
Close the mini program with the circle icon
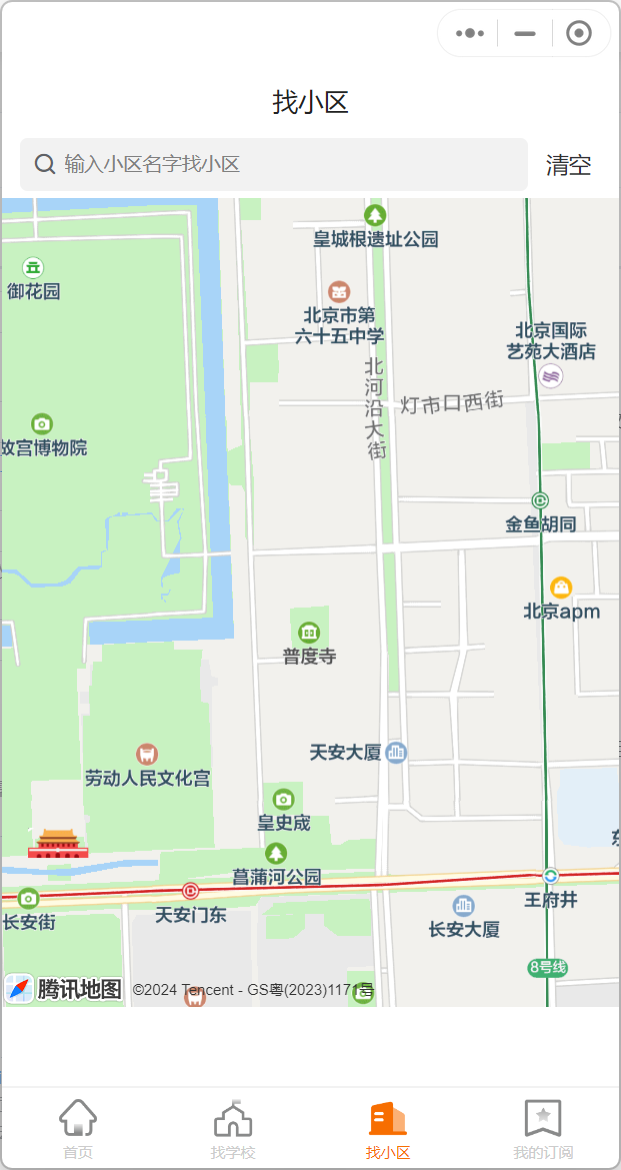point(578,34)
